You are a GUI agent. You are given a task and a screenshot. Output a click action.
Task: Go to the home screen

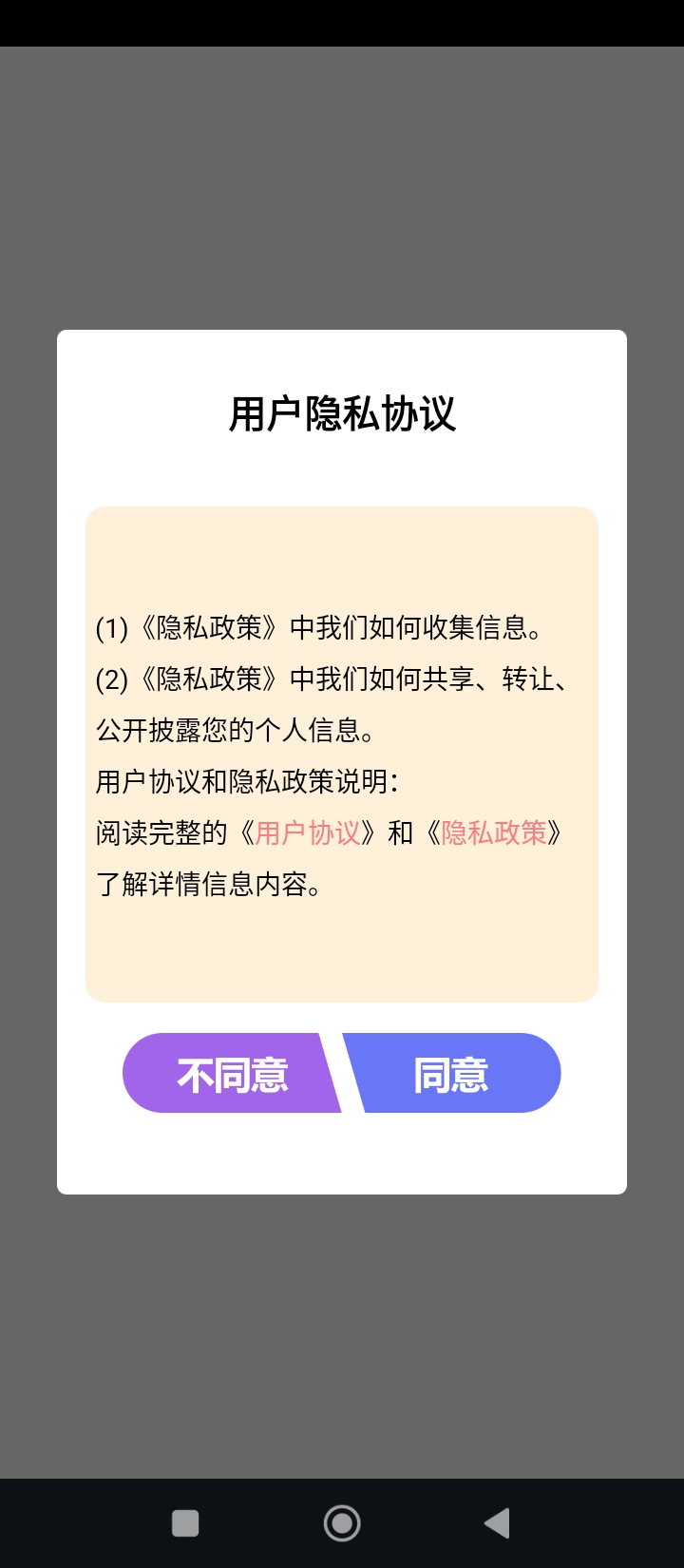click(x=342, y=1523)
